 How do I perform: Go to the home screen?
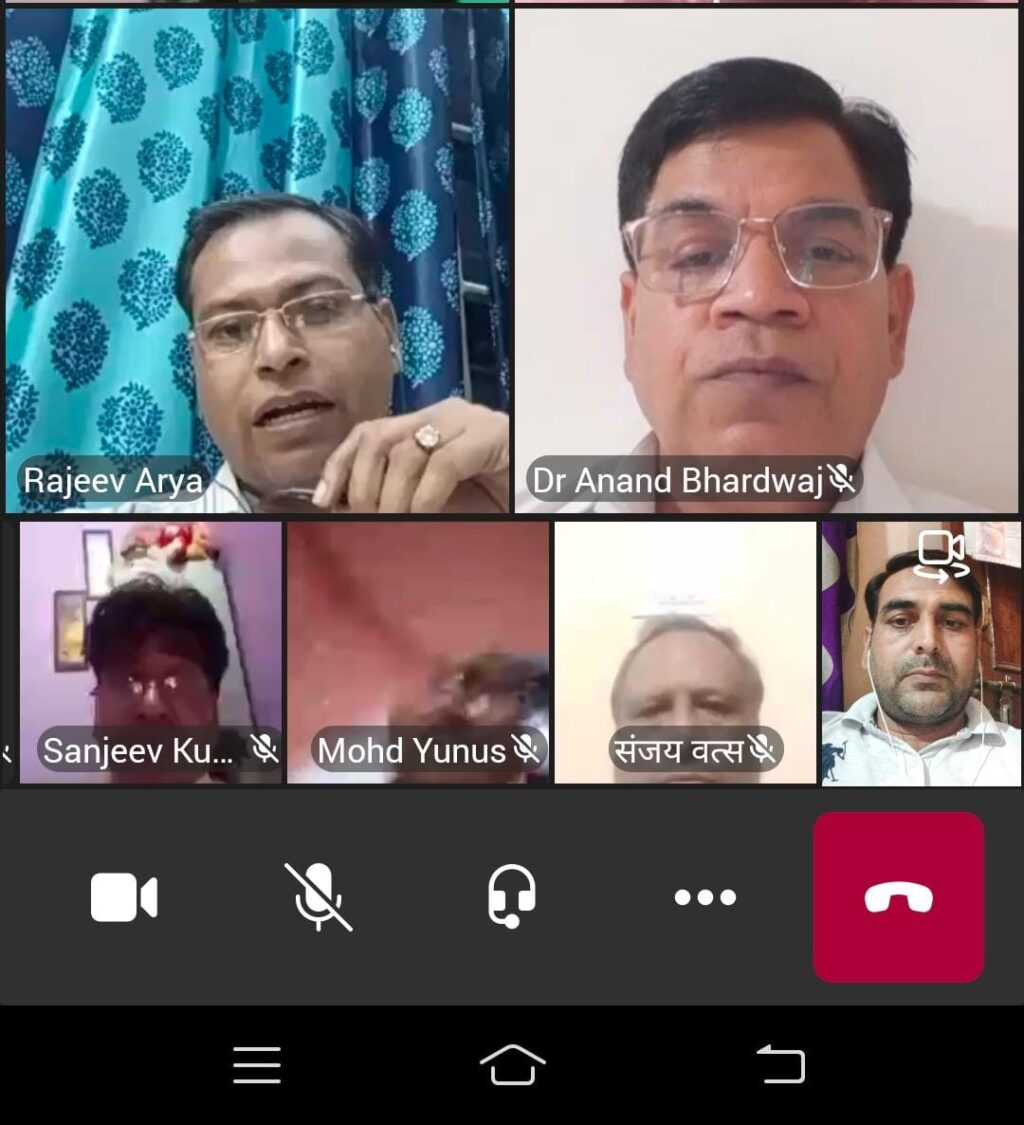tap(512, 1065)
